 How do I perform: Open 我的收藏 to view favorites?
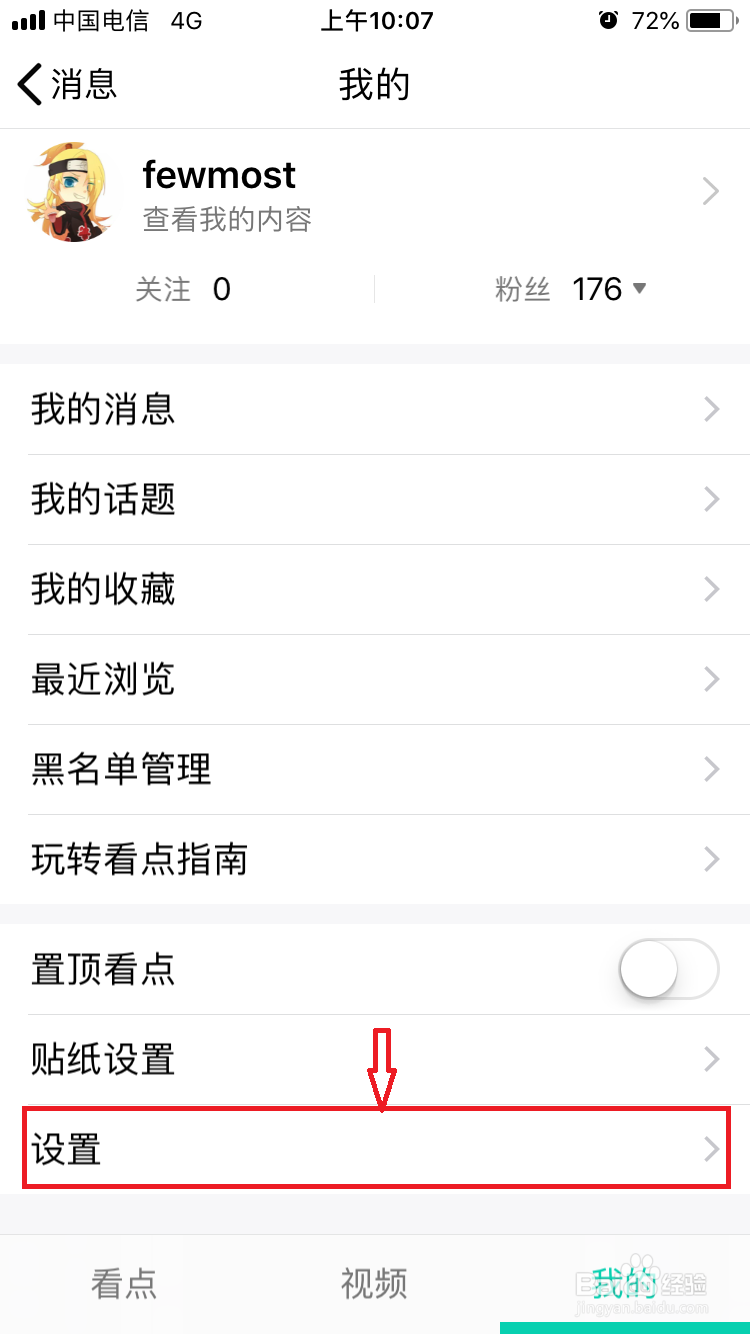[375, 590]
